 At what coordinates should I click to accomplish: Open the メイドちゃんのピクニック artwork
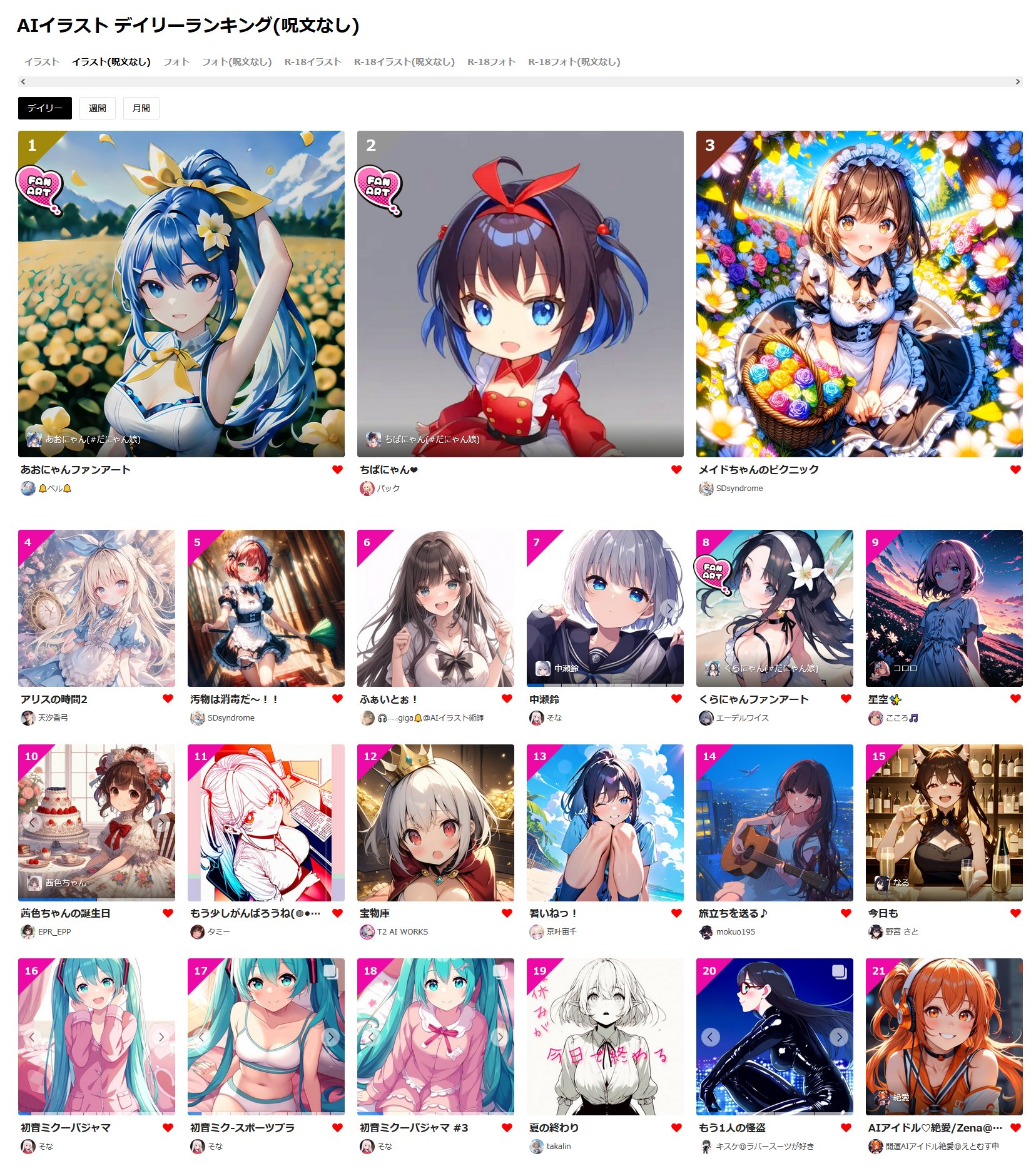(859, 293)
